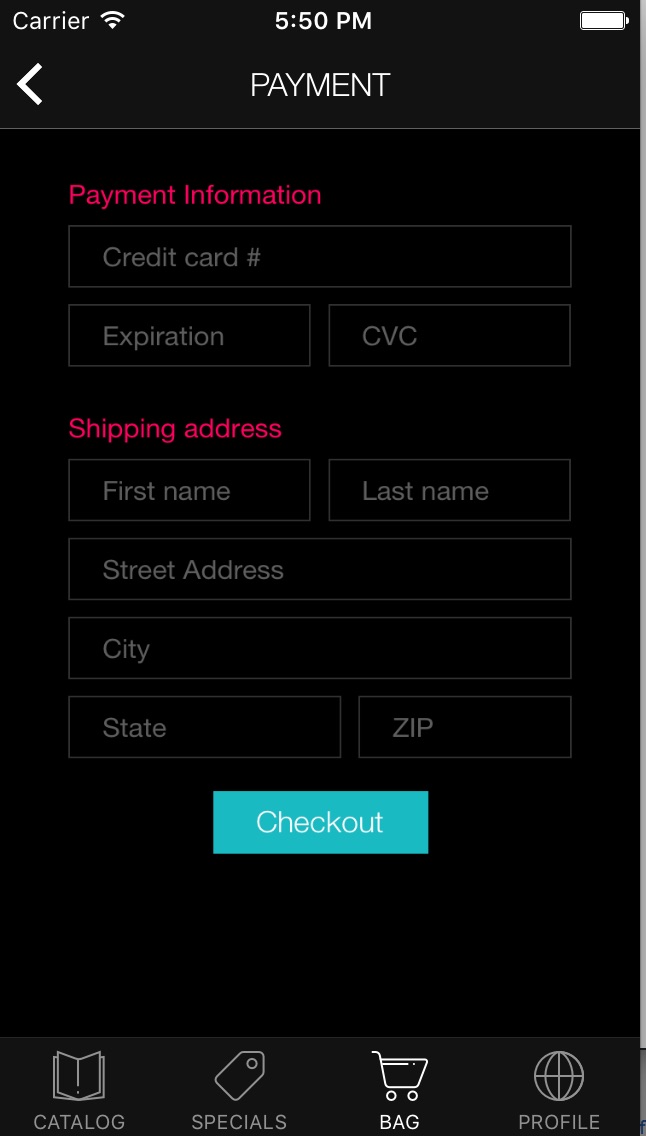This screenshot has width=646, height=1136.
Task: Switch to the Catalog tab
Action: pos(79,1090)
